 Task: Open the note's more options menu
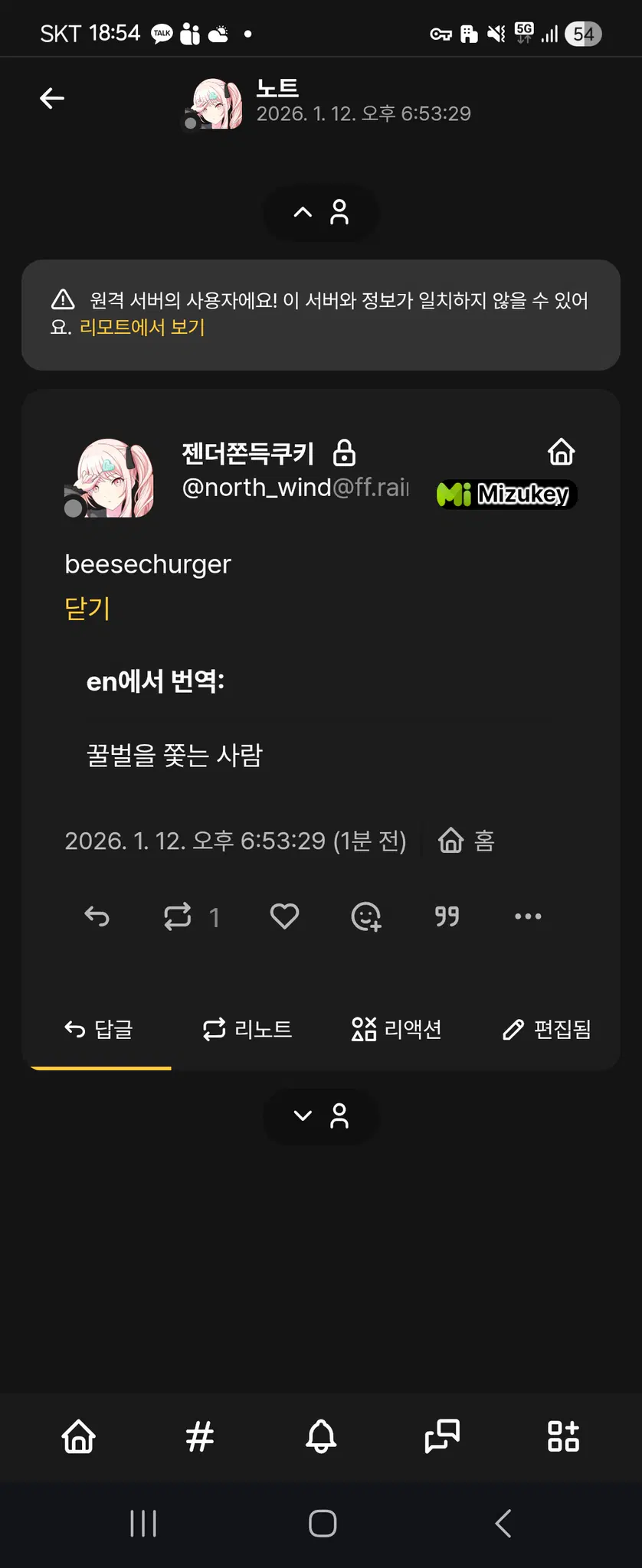(528, 916)
